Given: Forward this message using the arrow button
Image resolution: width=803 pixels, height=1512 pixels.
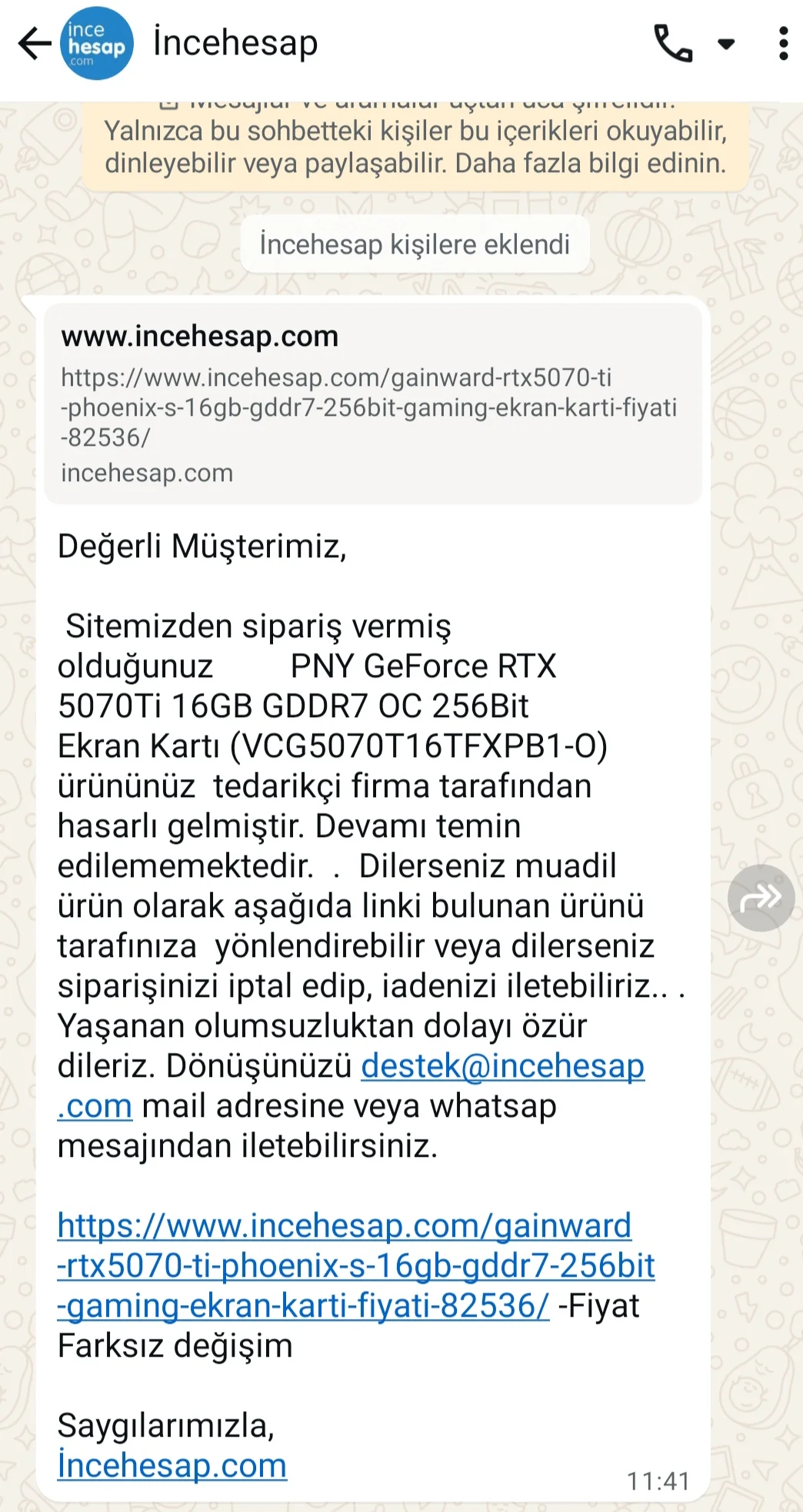Looking at the screenshot, I should [761, 897].
